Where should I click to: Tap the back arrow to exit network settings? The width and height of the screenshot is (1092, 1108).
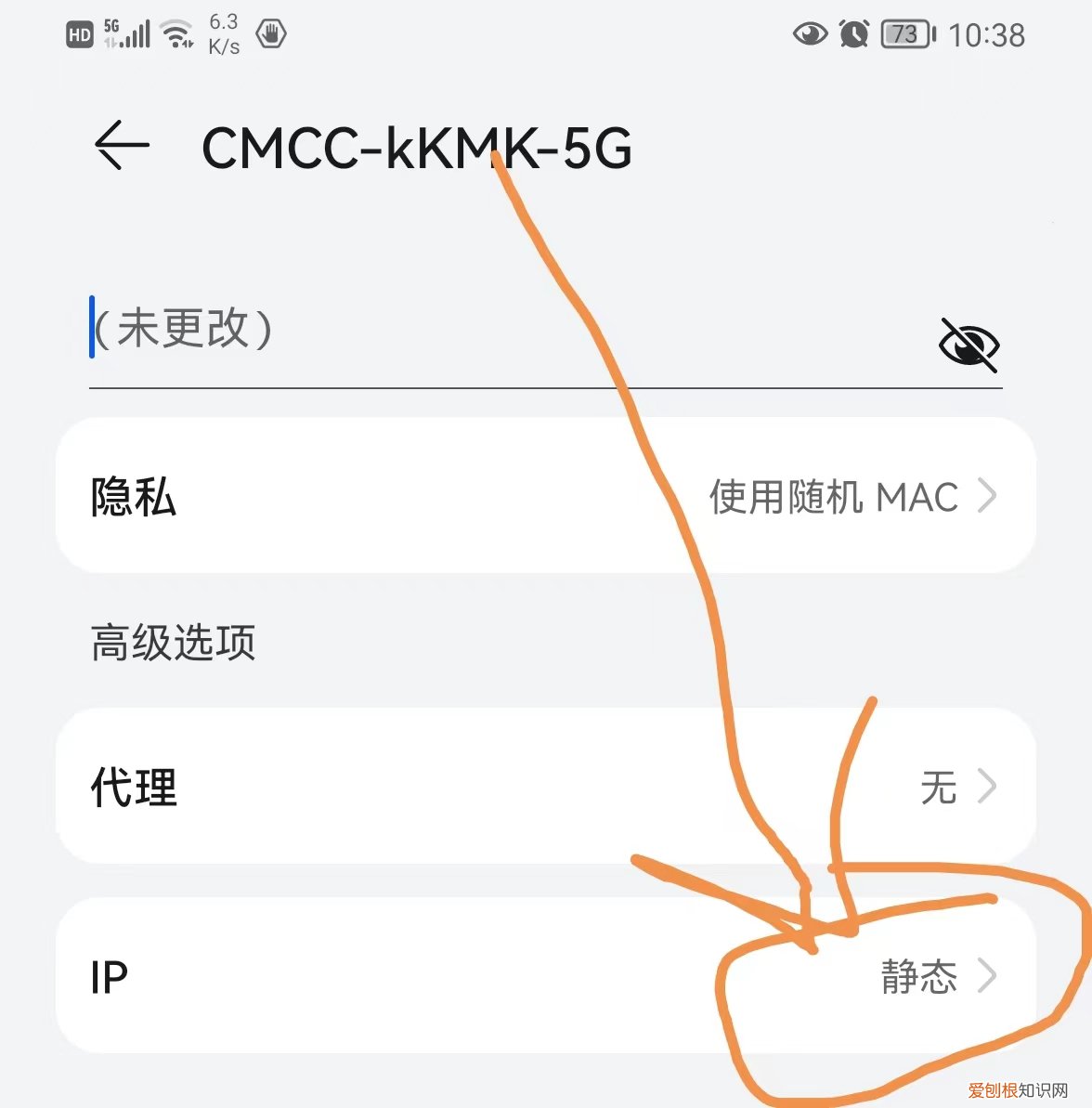click(x=121, y=146)
